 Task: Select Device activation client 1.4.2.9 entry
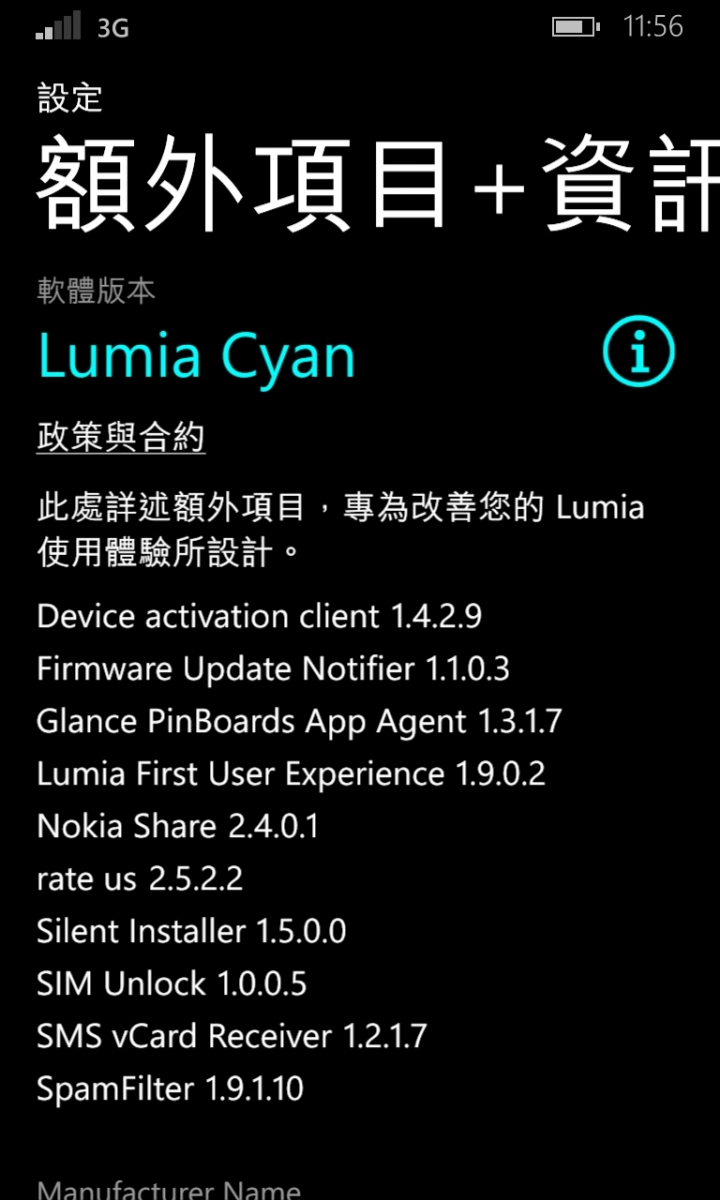tap(258, 617)
